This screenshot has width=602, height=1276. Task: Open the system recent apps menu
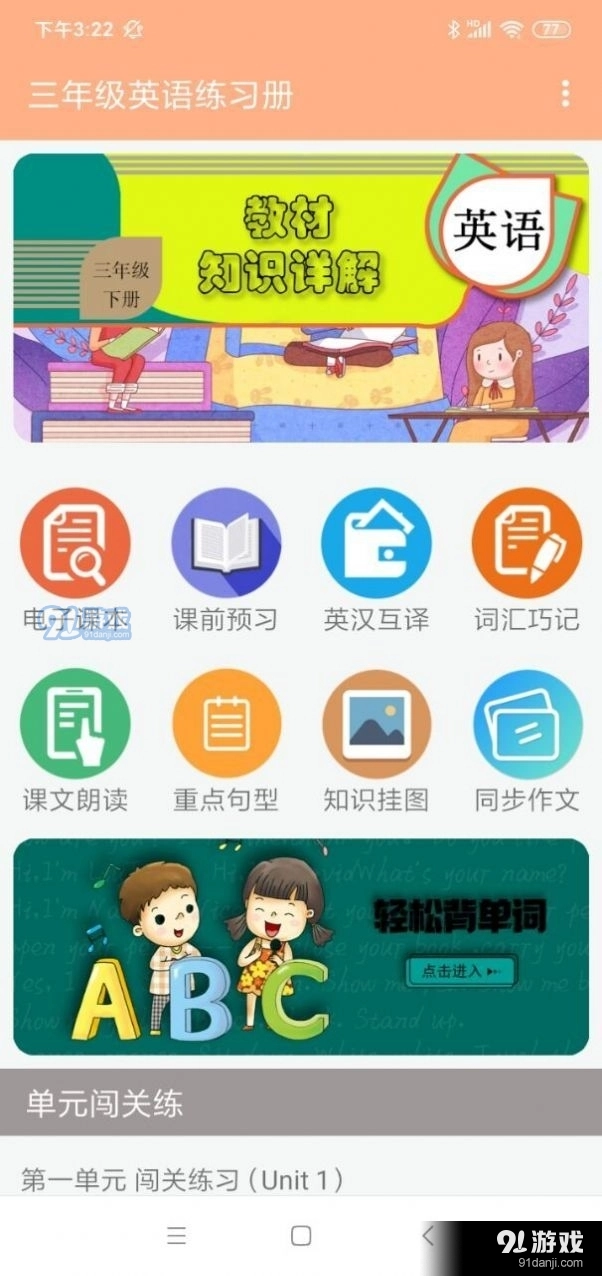pos(177,1236)
